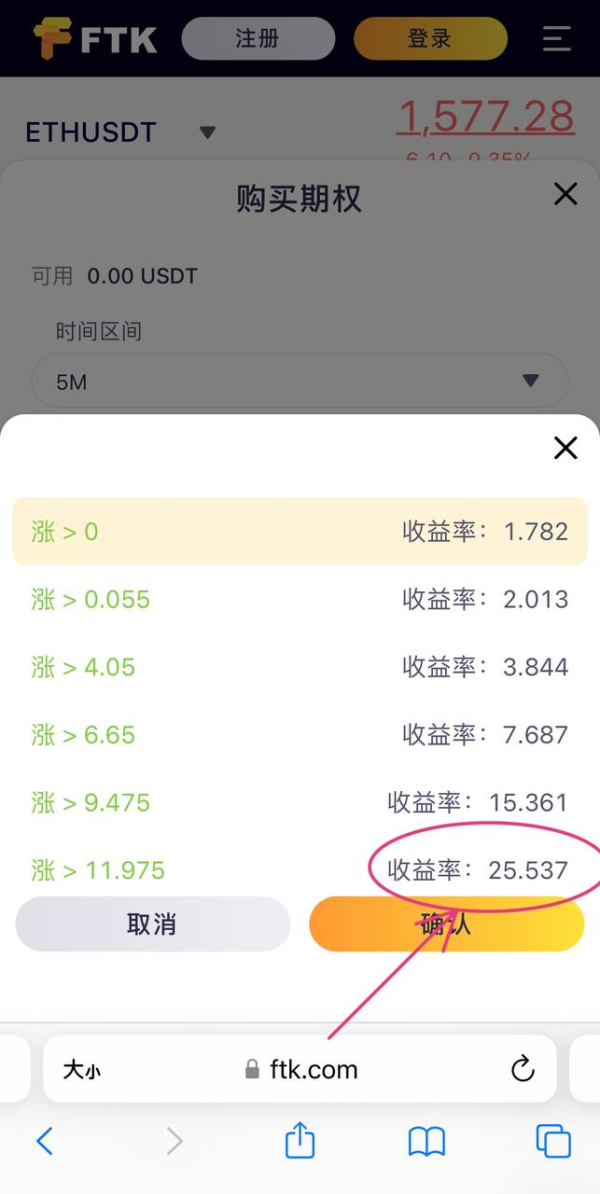Open the Safari tabs overview

click(x=554, y=1141)
